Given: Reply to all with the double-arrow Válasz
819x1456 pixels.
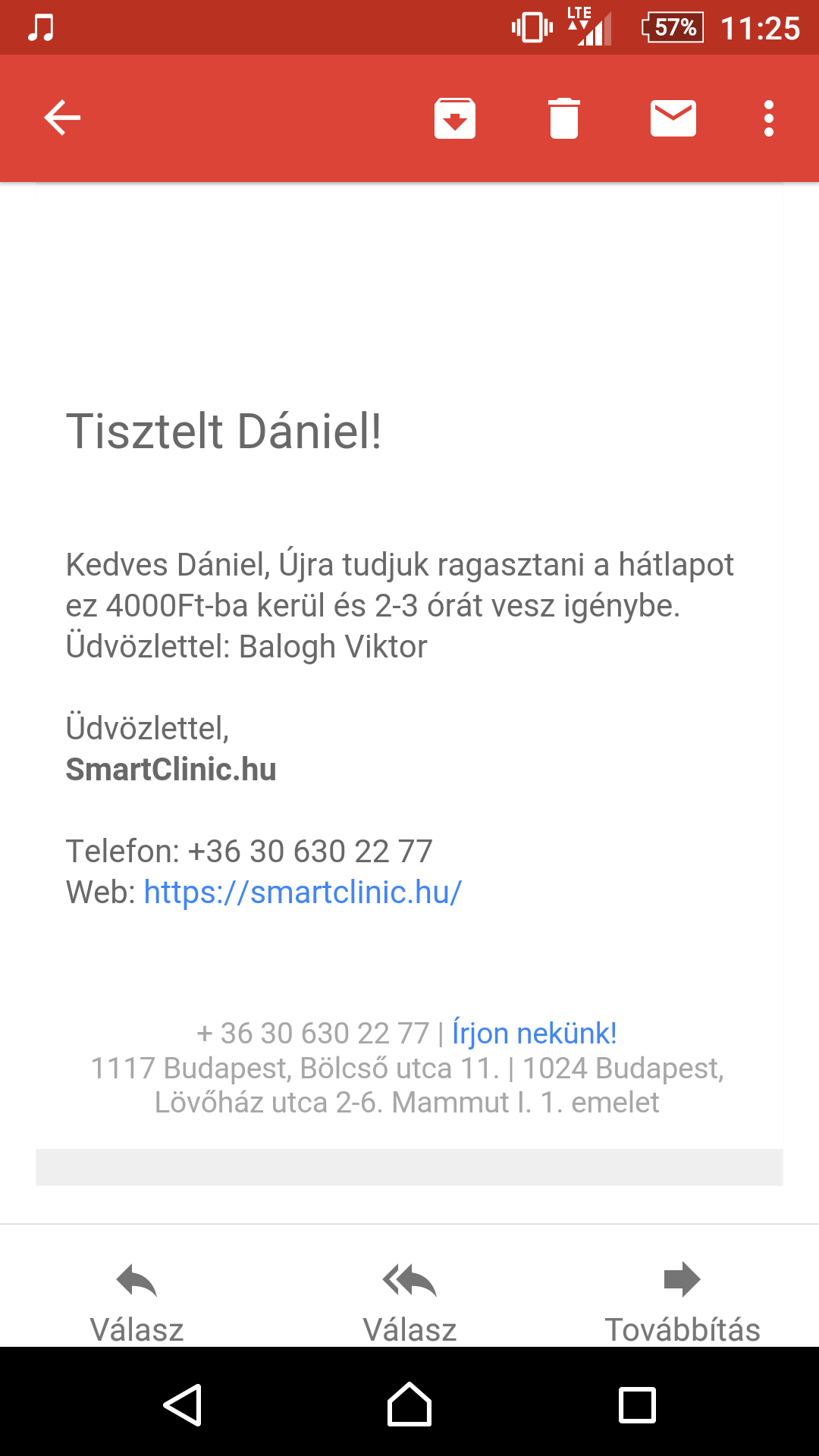Looking at the screenshot, I should point(409,1303).
